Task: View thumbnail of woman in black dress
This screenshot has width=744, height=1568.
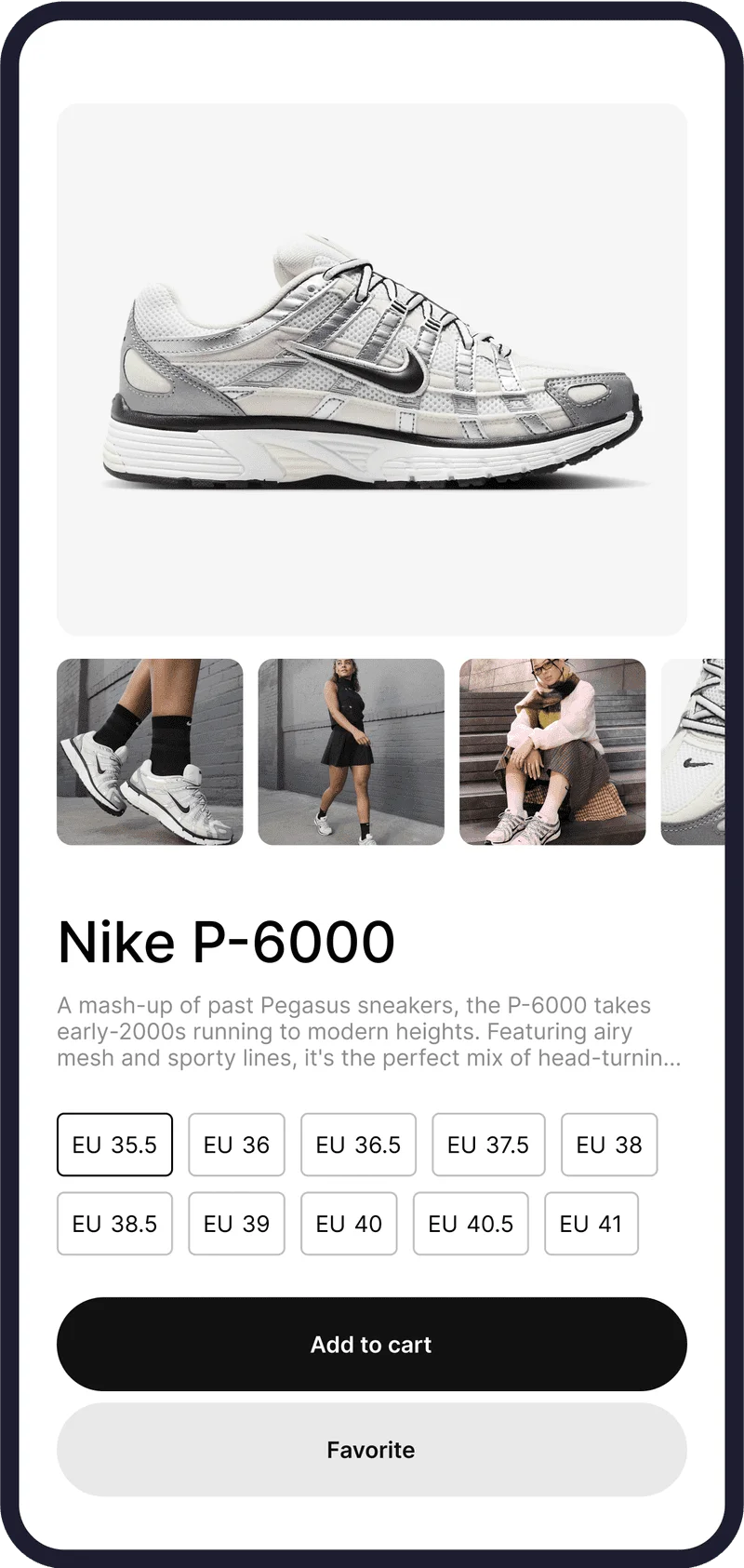Action: [351, 752]
